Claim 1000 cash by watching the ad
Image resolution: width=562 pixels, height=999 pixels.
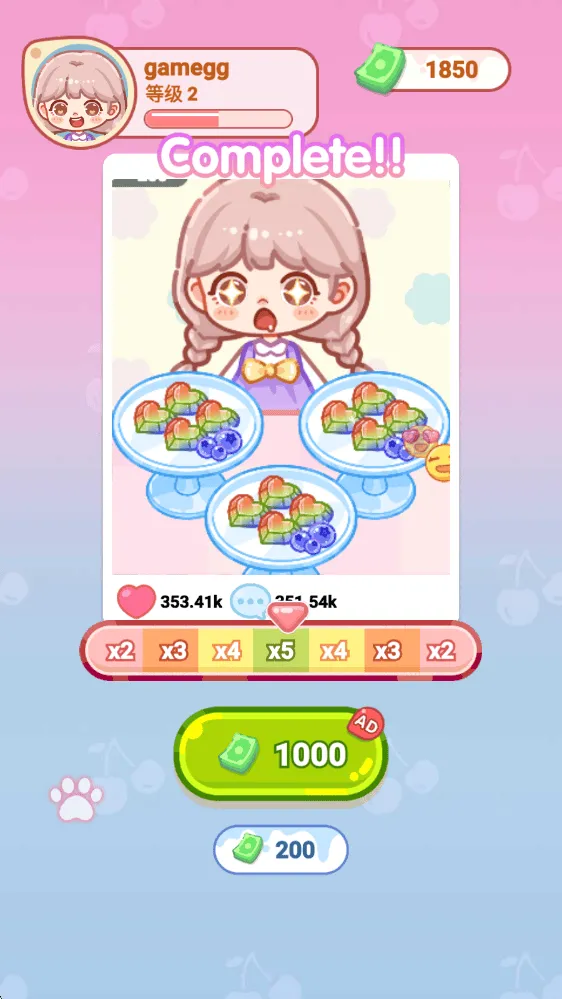(281, 754)
